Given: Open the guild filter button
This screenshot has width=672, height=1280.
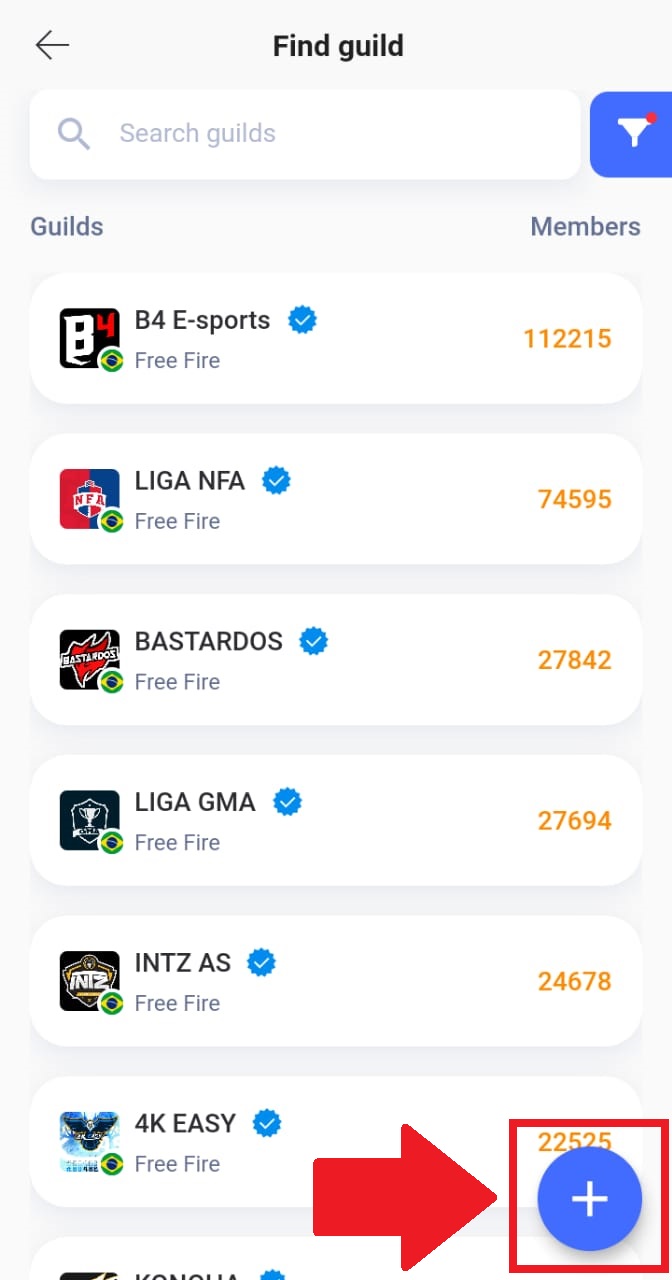Looking at the screenshot, I should 631,134.
